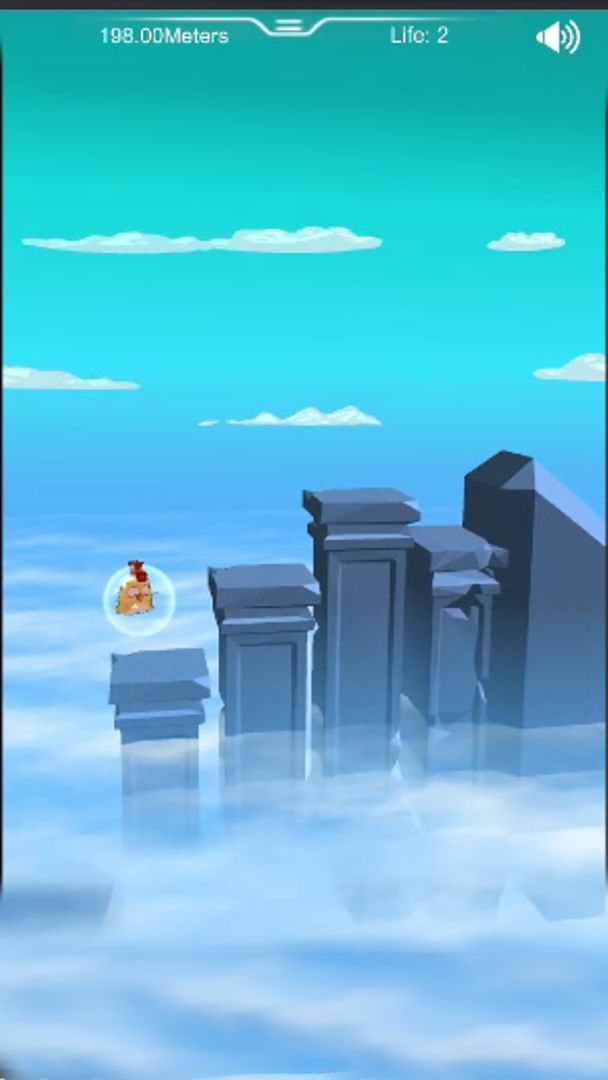Viewport: 608px width, 1080px height.
Task: Open the top pull-down menu handle
Action: pyautogui.click(x=288, y=26)
